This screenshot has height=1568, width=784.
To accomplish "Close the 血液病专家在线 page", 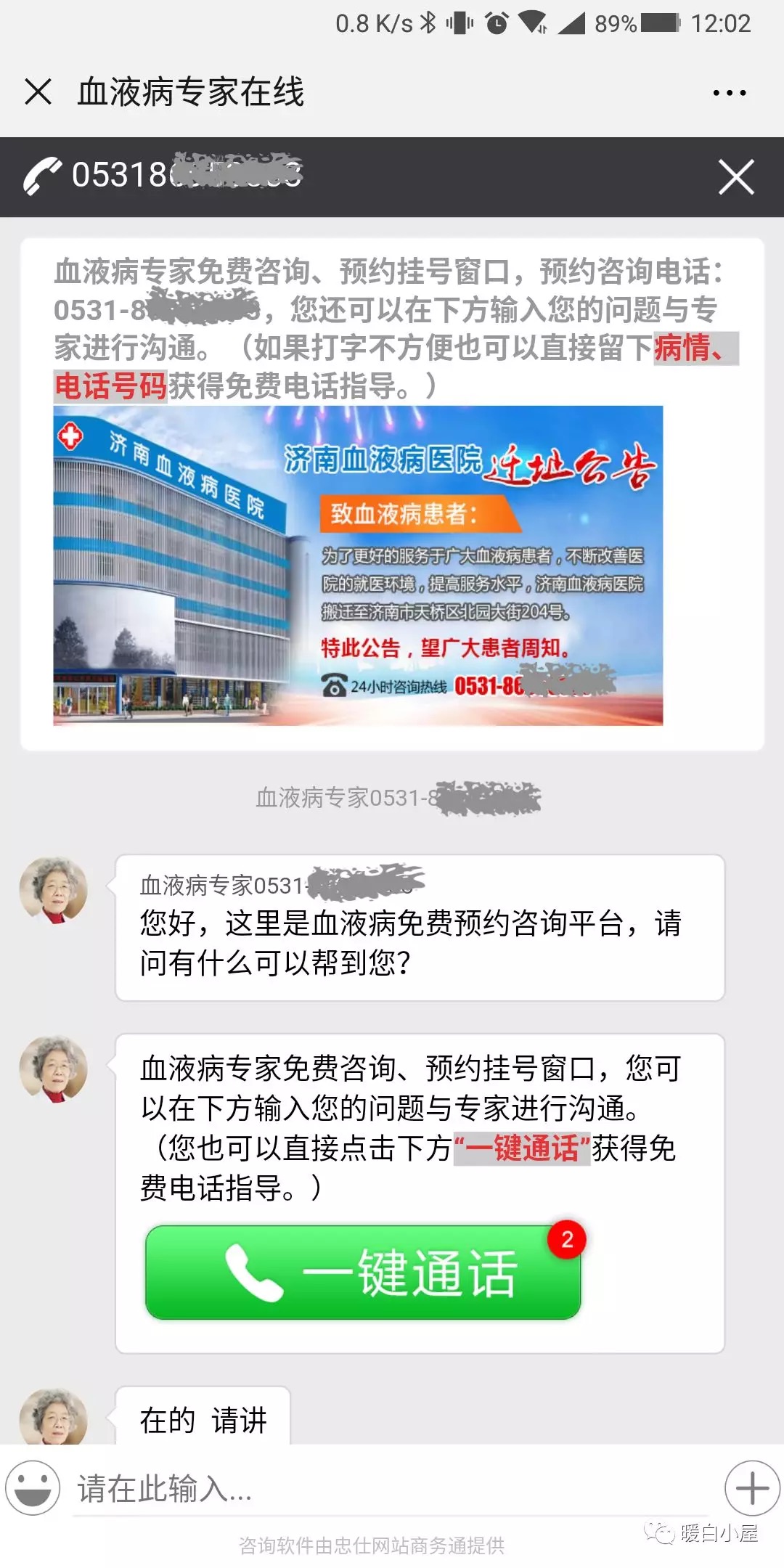I will tap(38, 92).
